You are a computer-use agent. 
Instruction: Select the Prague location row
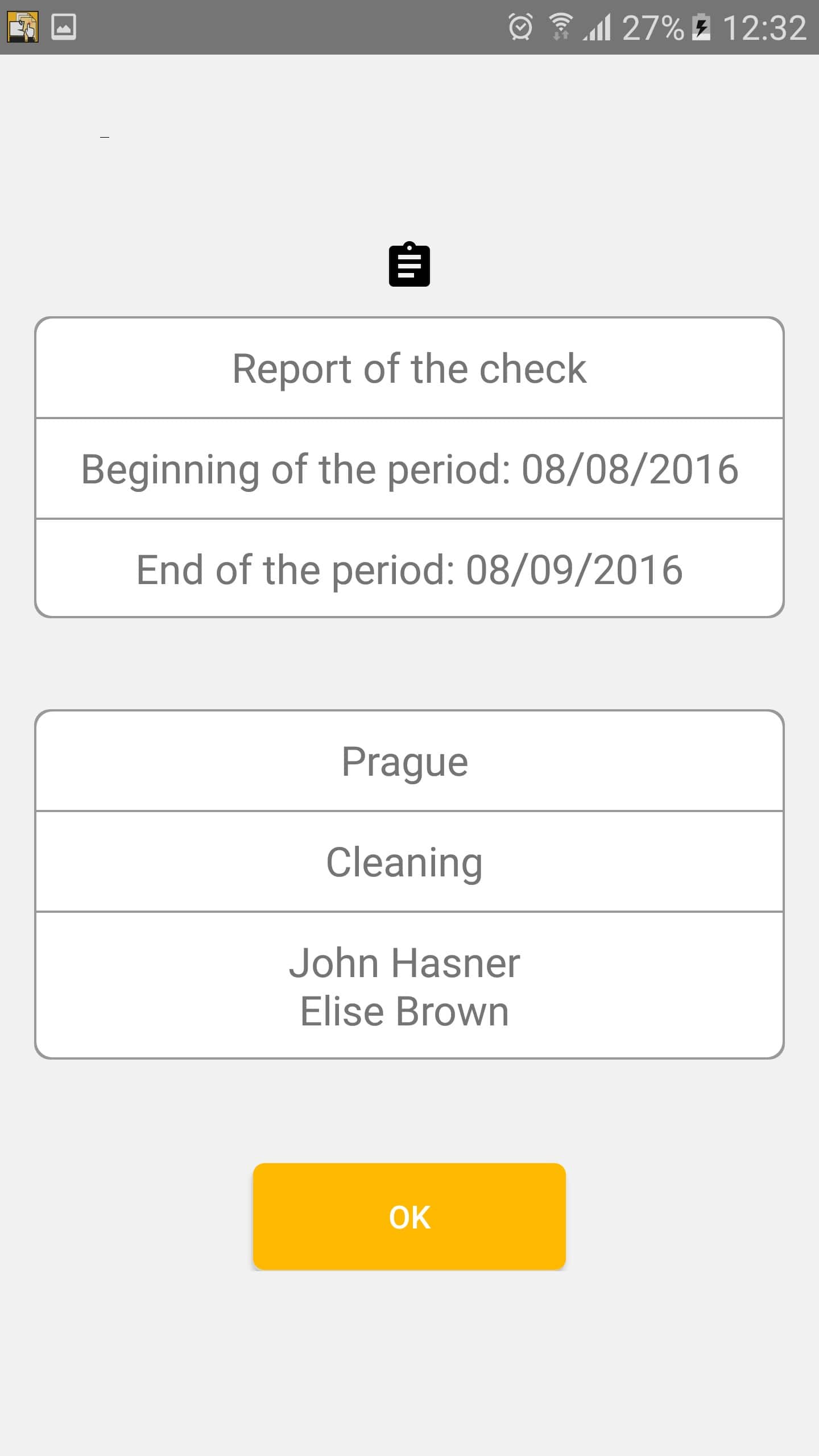point(409,761)
